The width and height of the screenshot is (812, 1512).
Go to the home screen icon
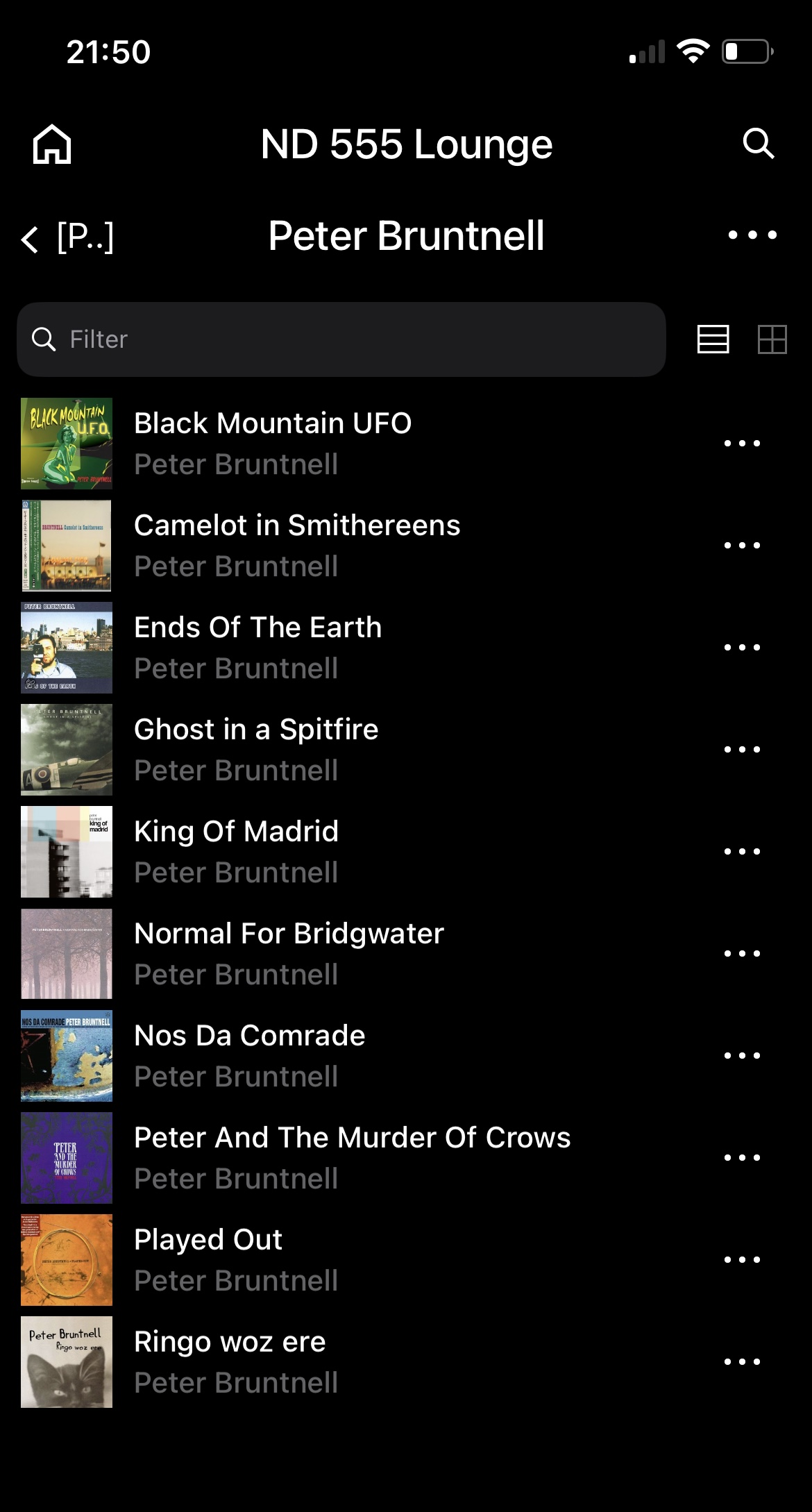[52, 144]
